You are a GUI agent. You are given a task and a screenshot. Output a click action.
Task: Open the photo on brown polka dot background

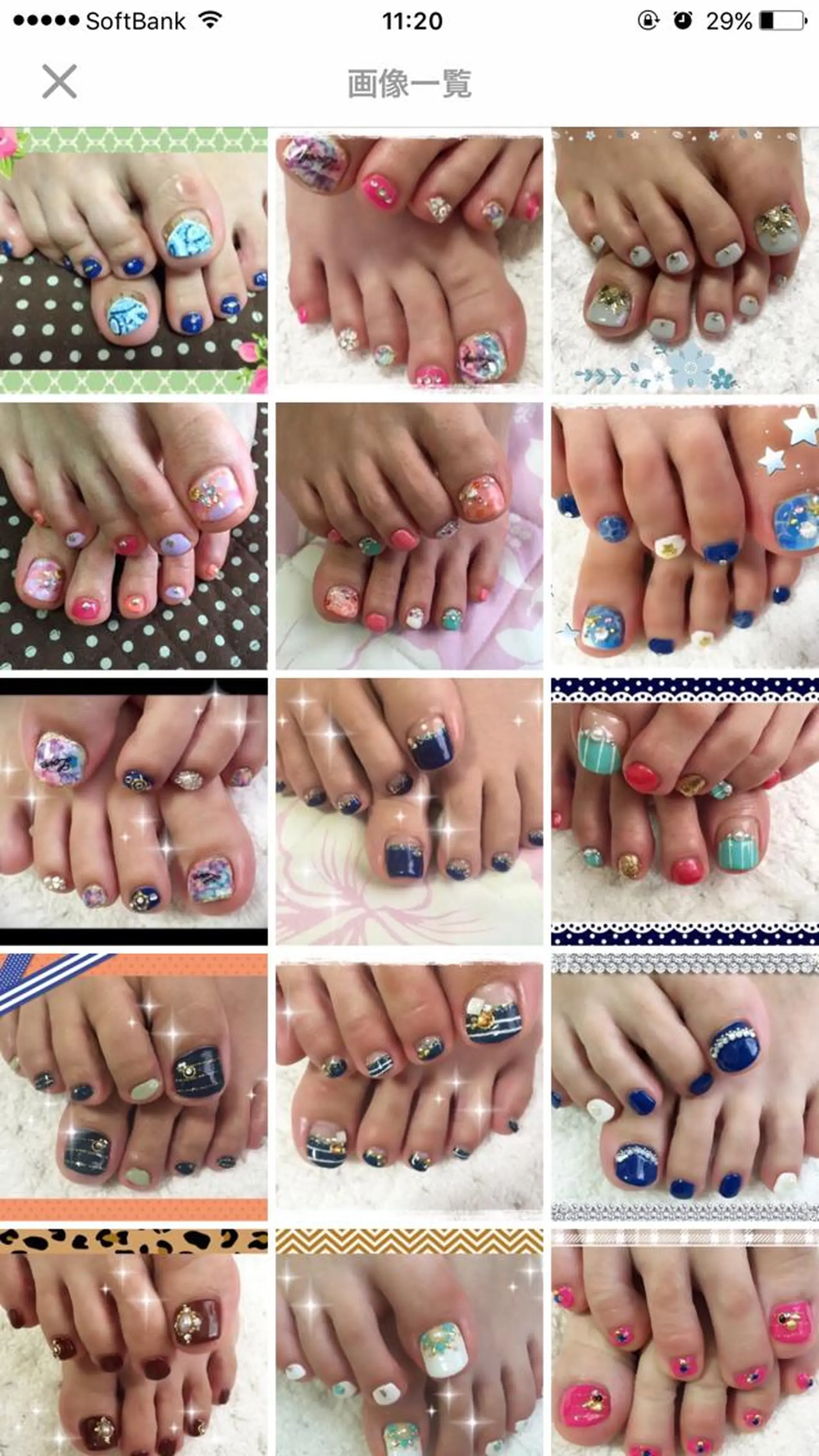coord(134,536)
